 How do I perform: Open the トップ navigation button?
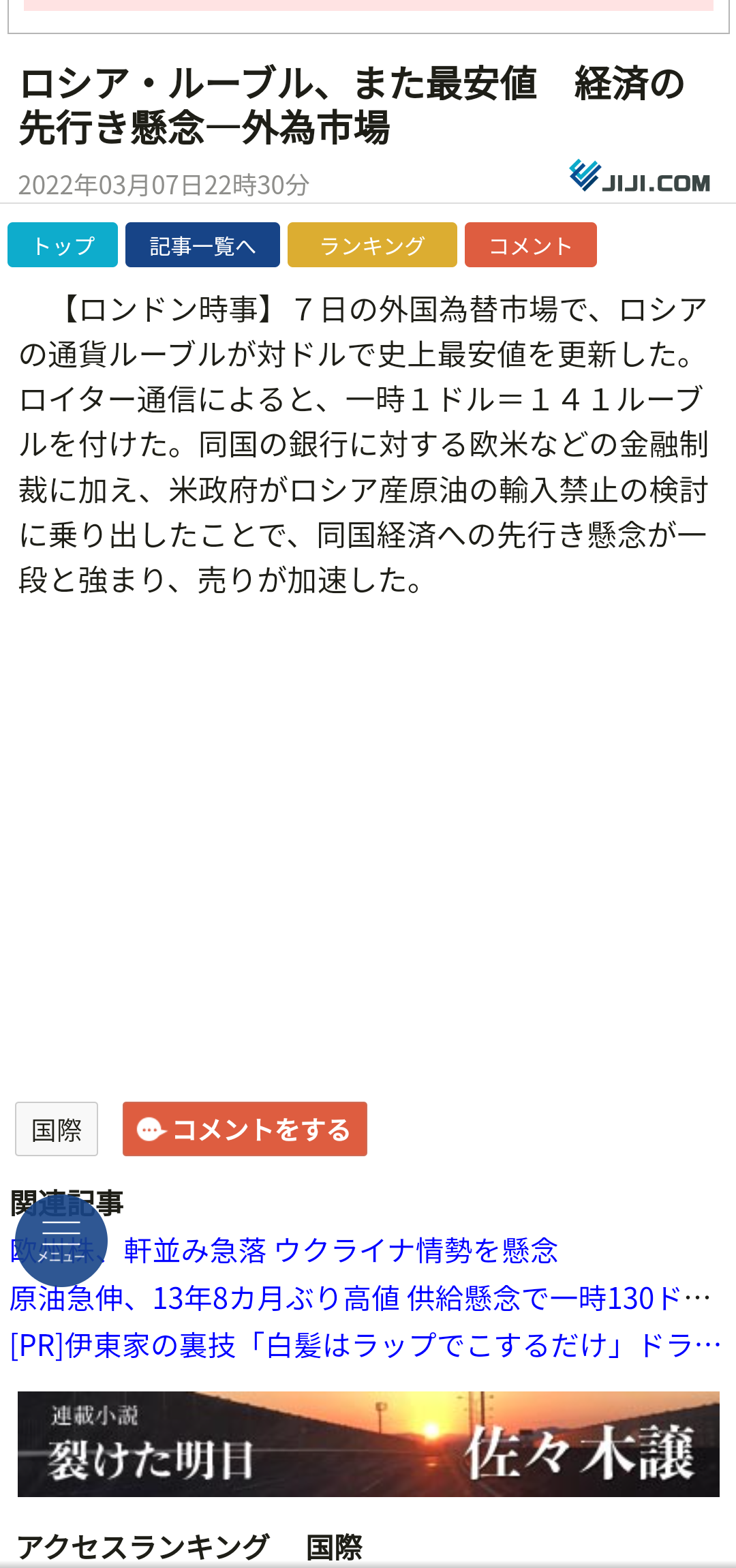click(x=62, y=245)
